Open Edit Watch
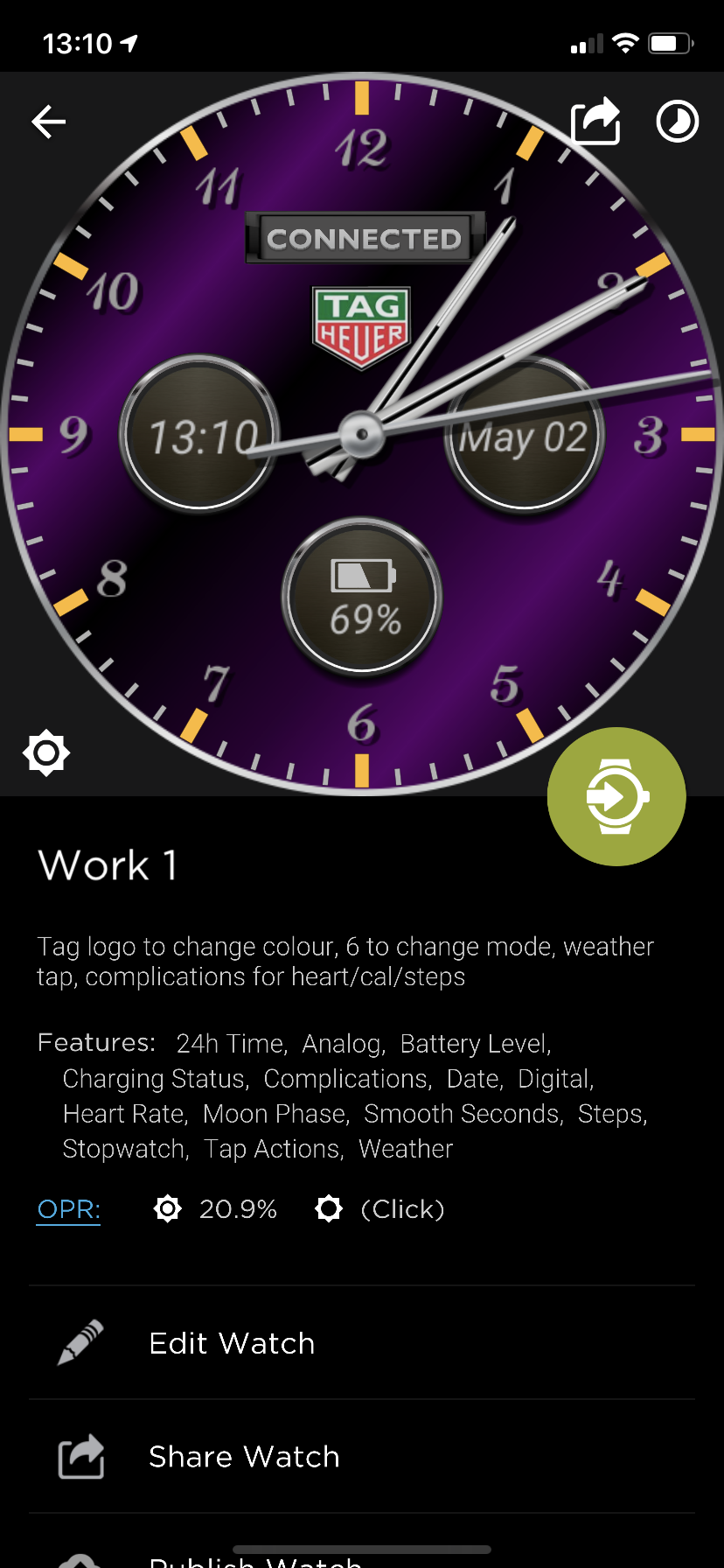 click(x=362, y=1343)
